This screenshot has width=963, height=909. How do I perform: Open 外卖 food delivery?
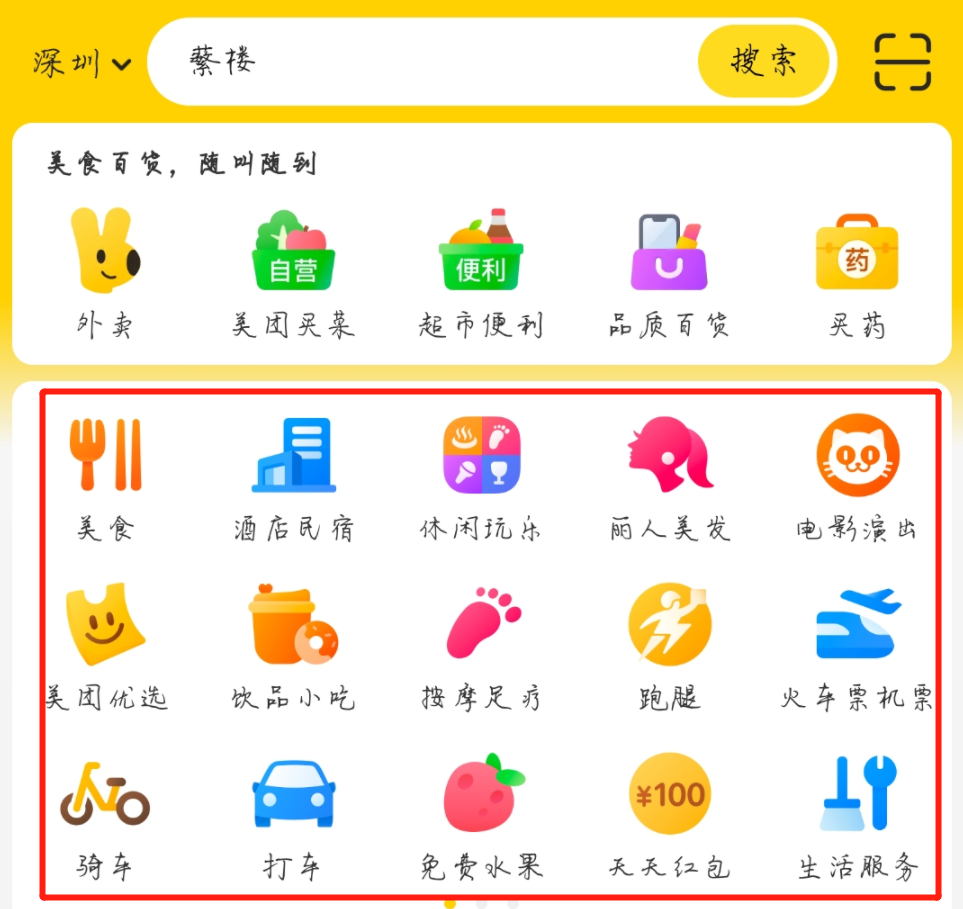point(105,270)
